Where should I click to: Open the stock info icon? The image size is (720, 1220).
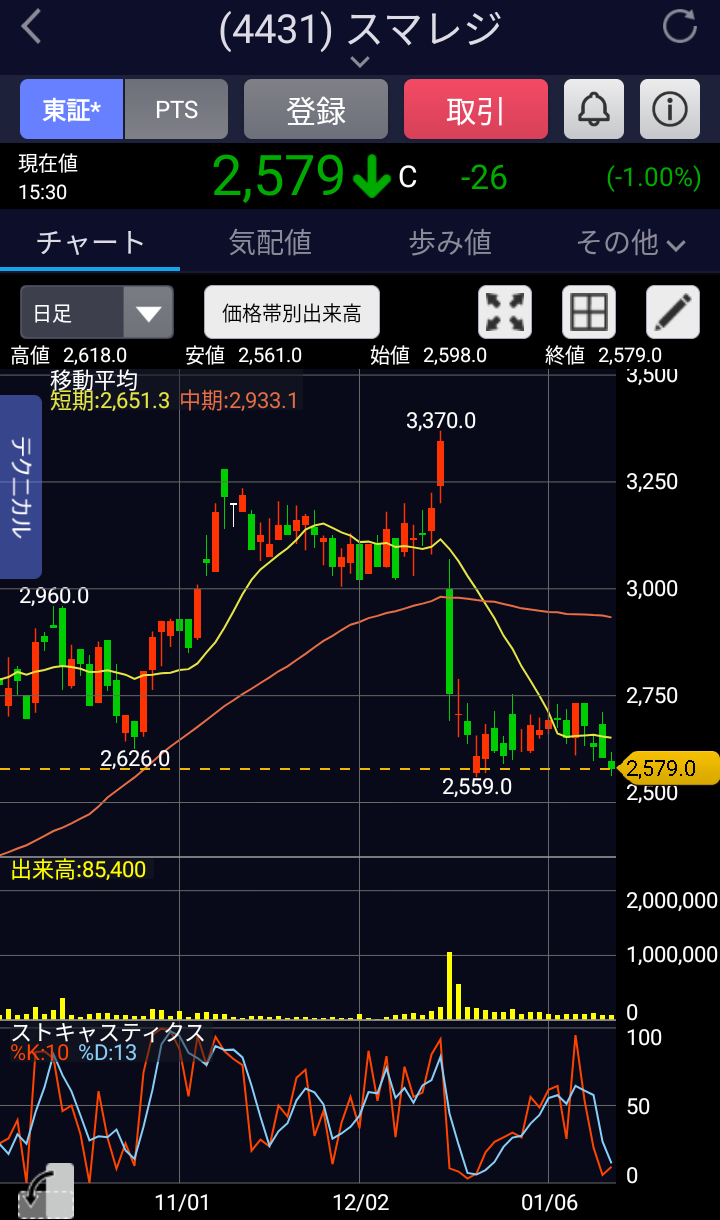(670, 109)
